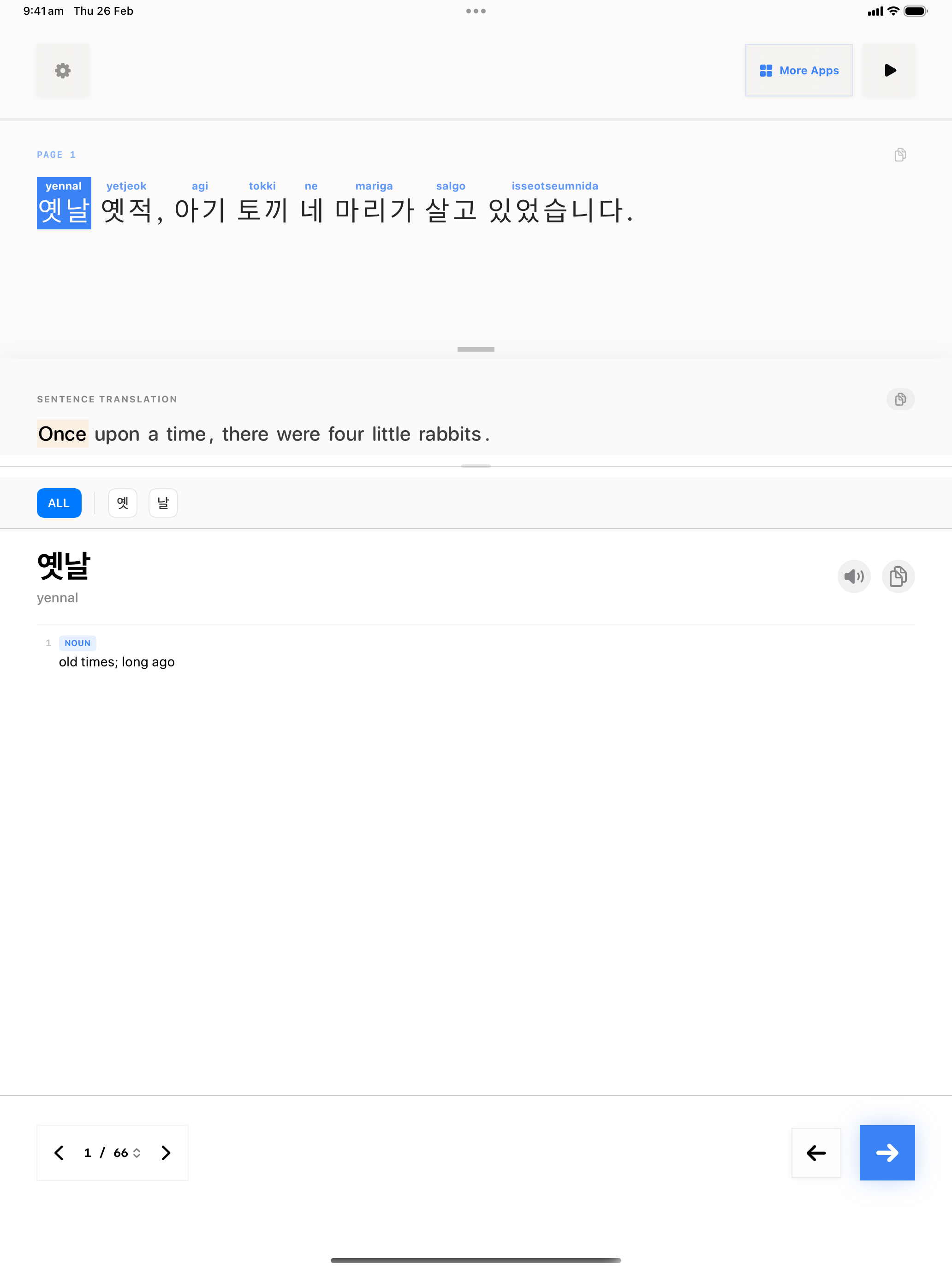Select the word 옛적 in the sentence
Image resolution: width=952 pixels, height=1270 pixels.
[127, 210]
